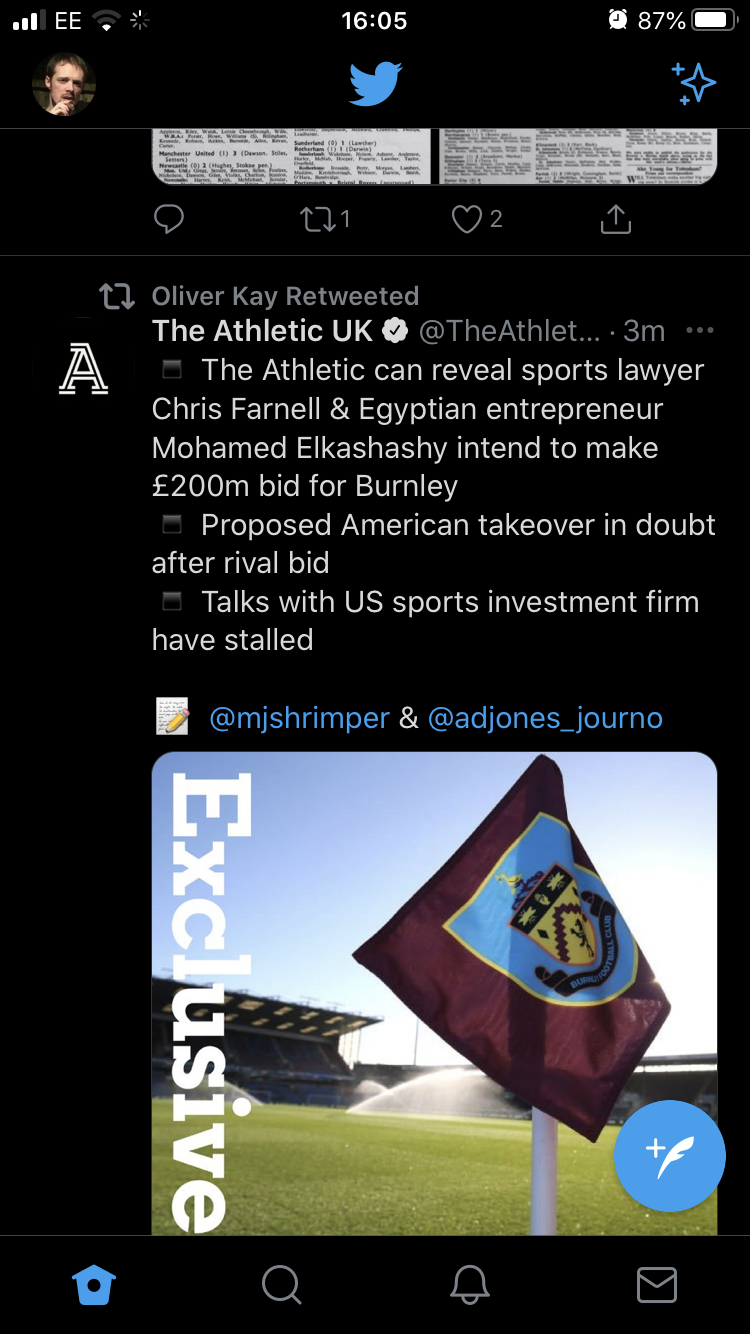Reply to the newspaper clipping tweet
This screenshot has height=1334, width=750.
click(x=169, y=218)
